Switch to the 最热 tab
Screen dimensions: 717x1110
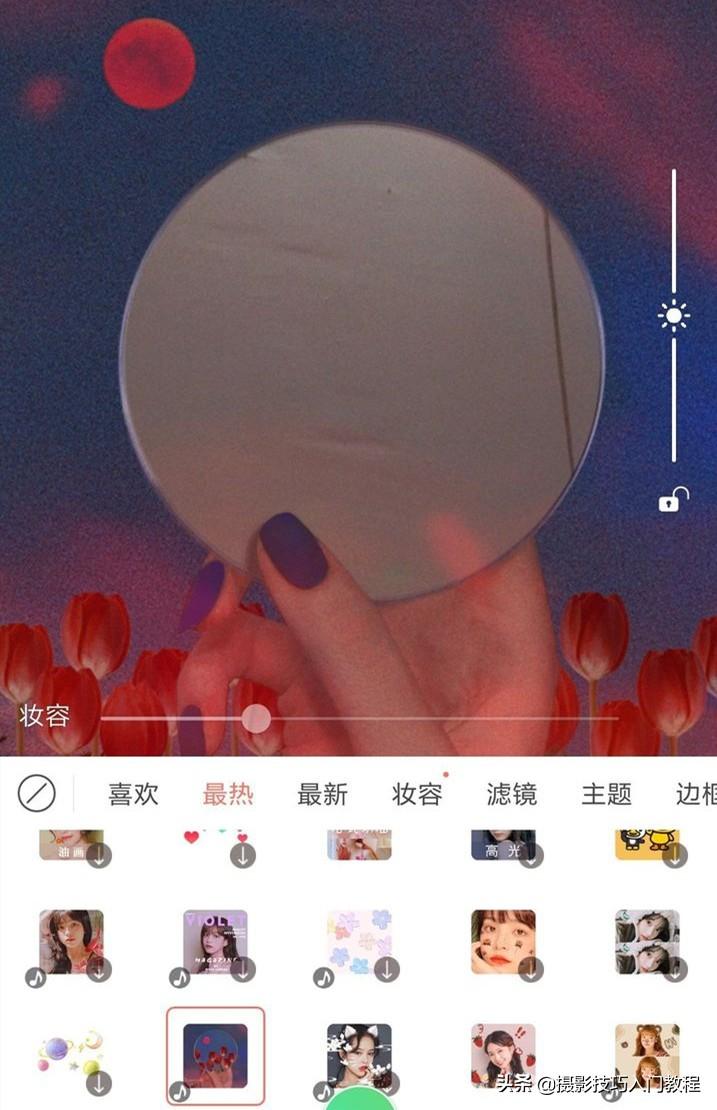point(228,794)
